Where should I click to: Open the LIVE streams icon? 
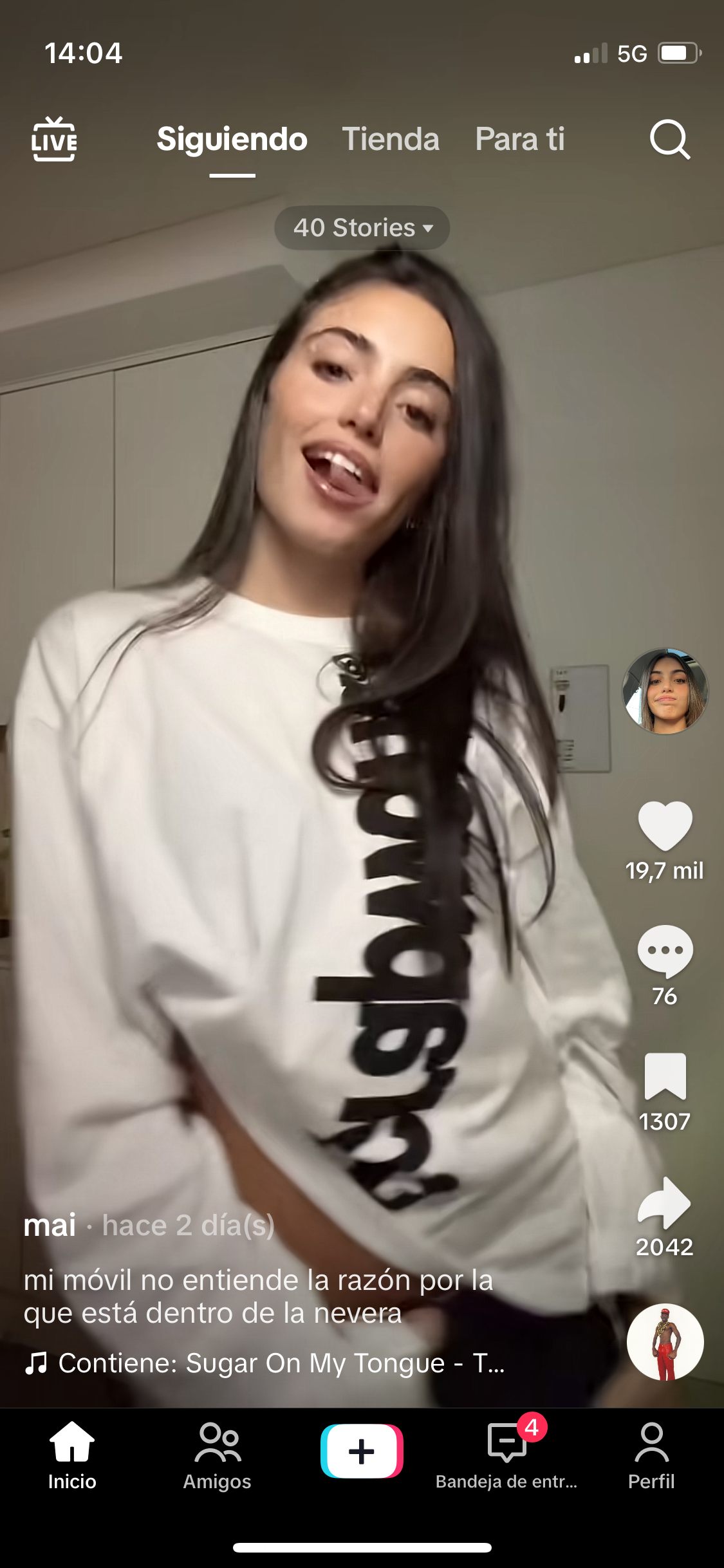coord(54,139)
